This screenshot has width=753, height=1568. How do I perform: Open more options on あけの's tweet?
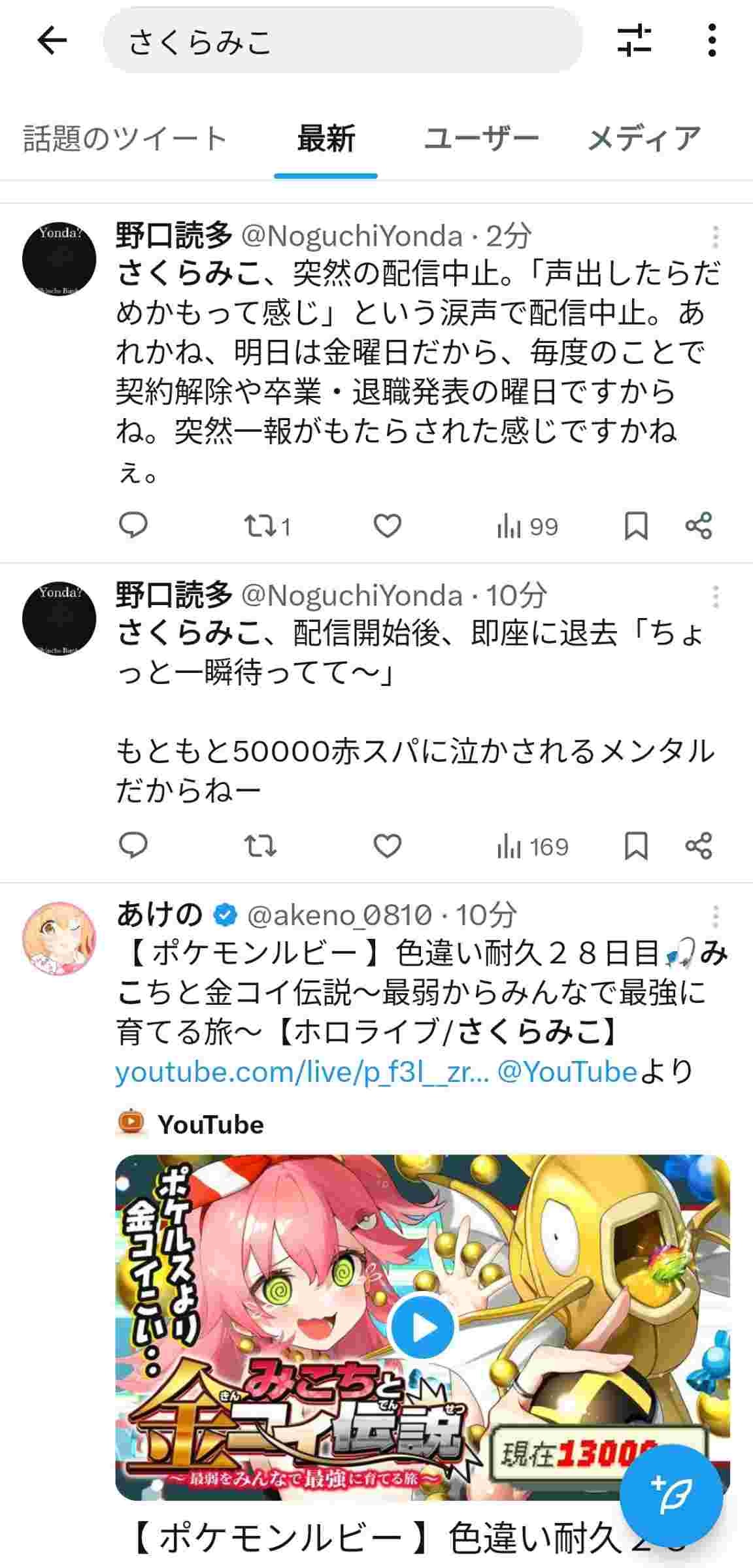click(x=716, y=916)
